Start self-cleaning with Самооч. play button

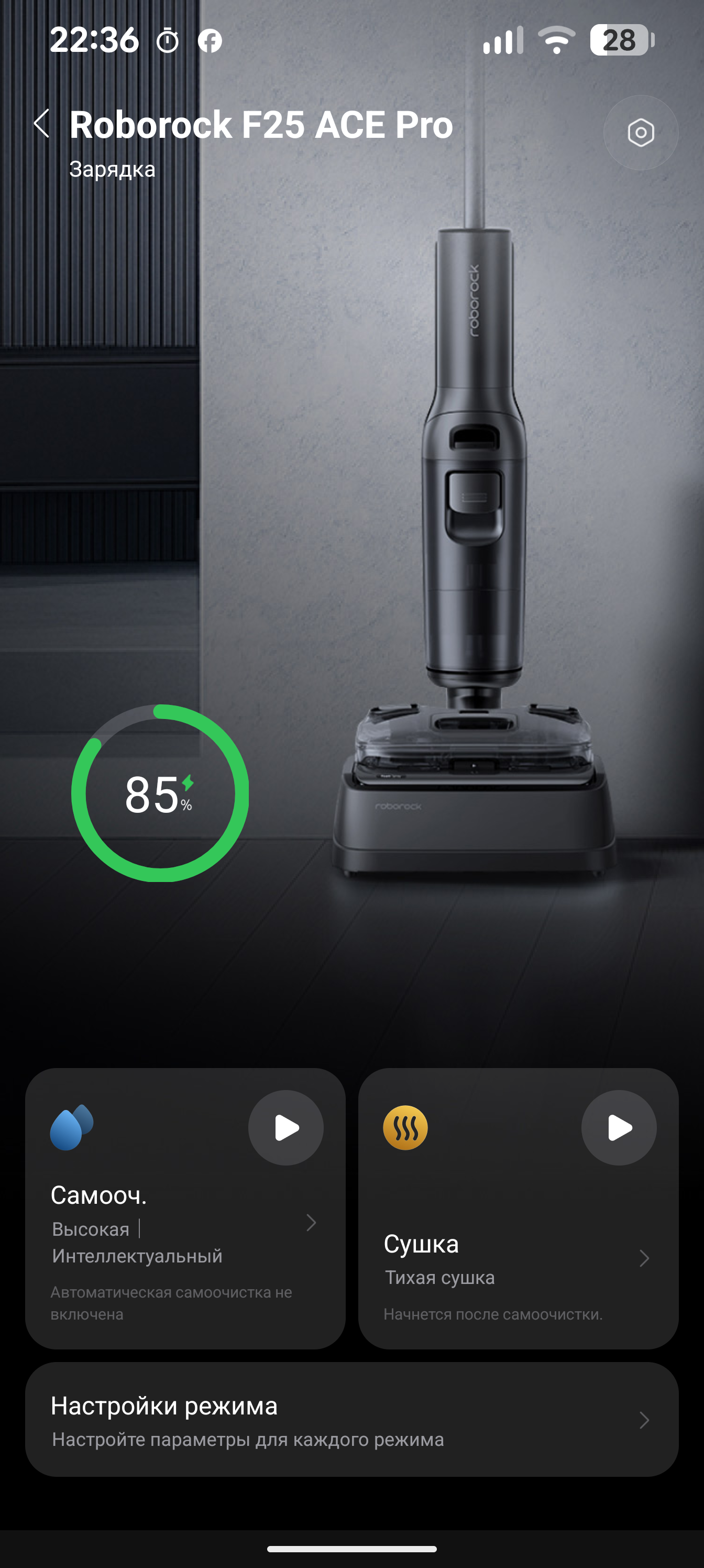point(285,1127)
